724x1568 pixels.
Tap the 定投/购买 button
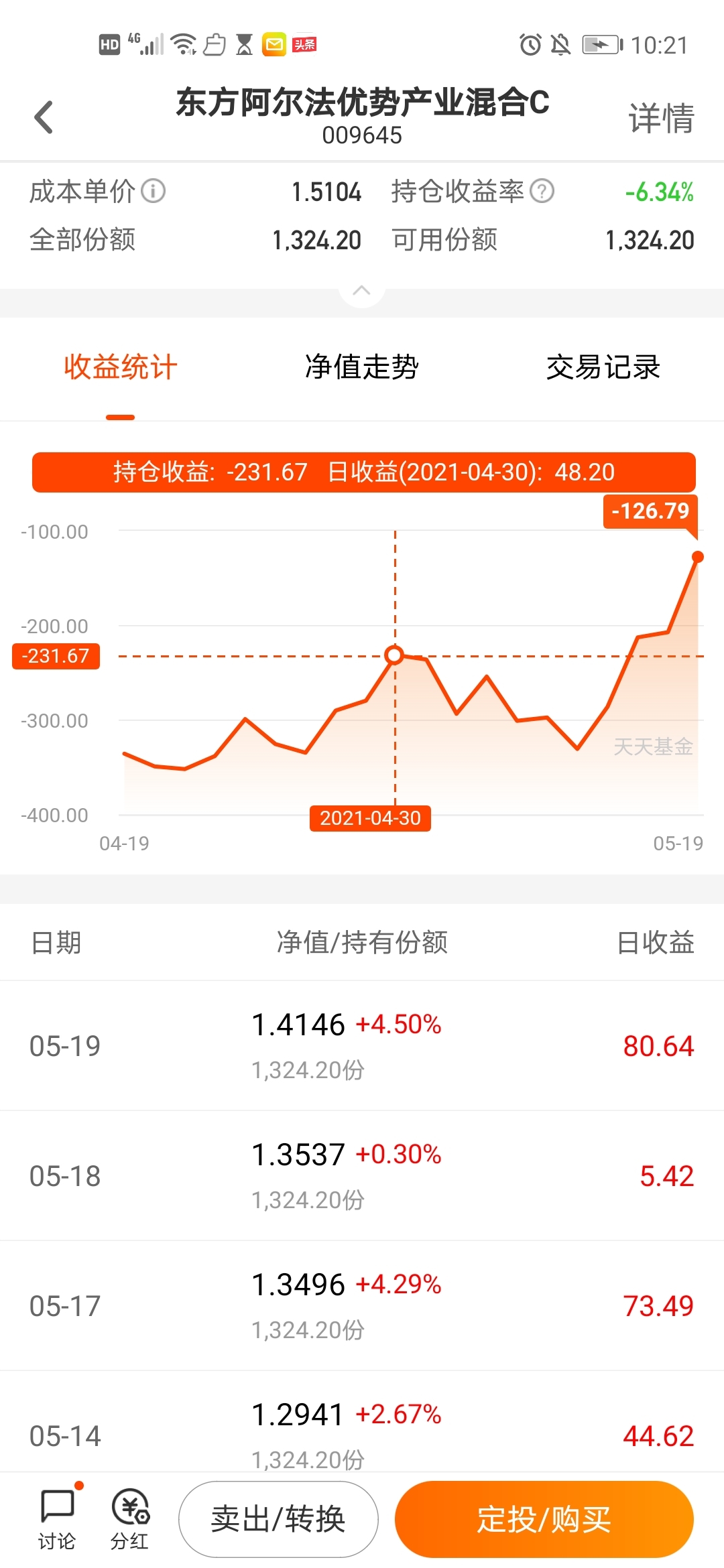pyautogui.click(x=544, y=1519)
